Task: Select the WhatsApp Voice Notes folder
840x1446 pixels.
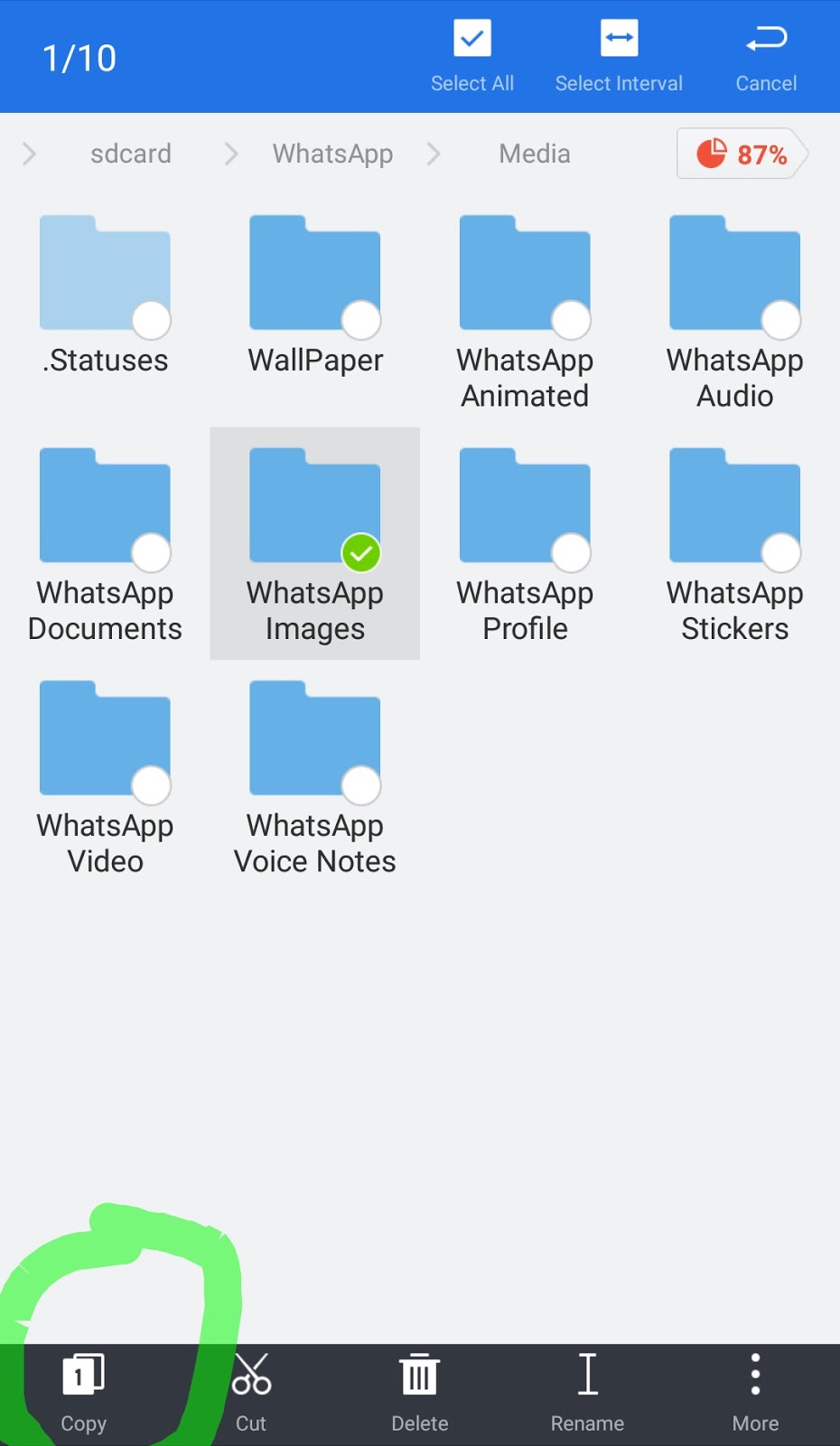Action: click(x=315, y=778)
